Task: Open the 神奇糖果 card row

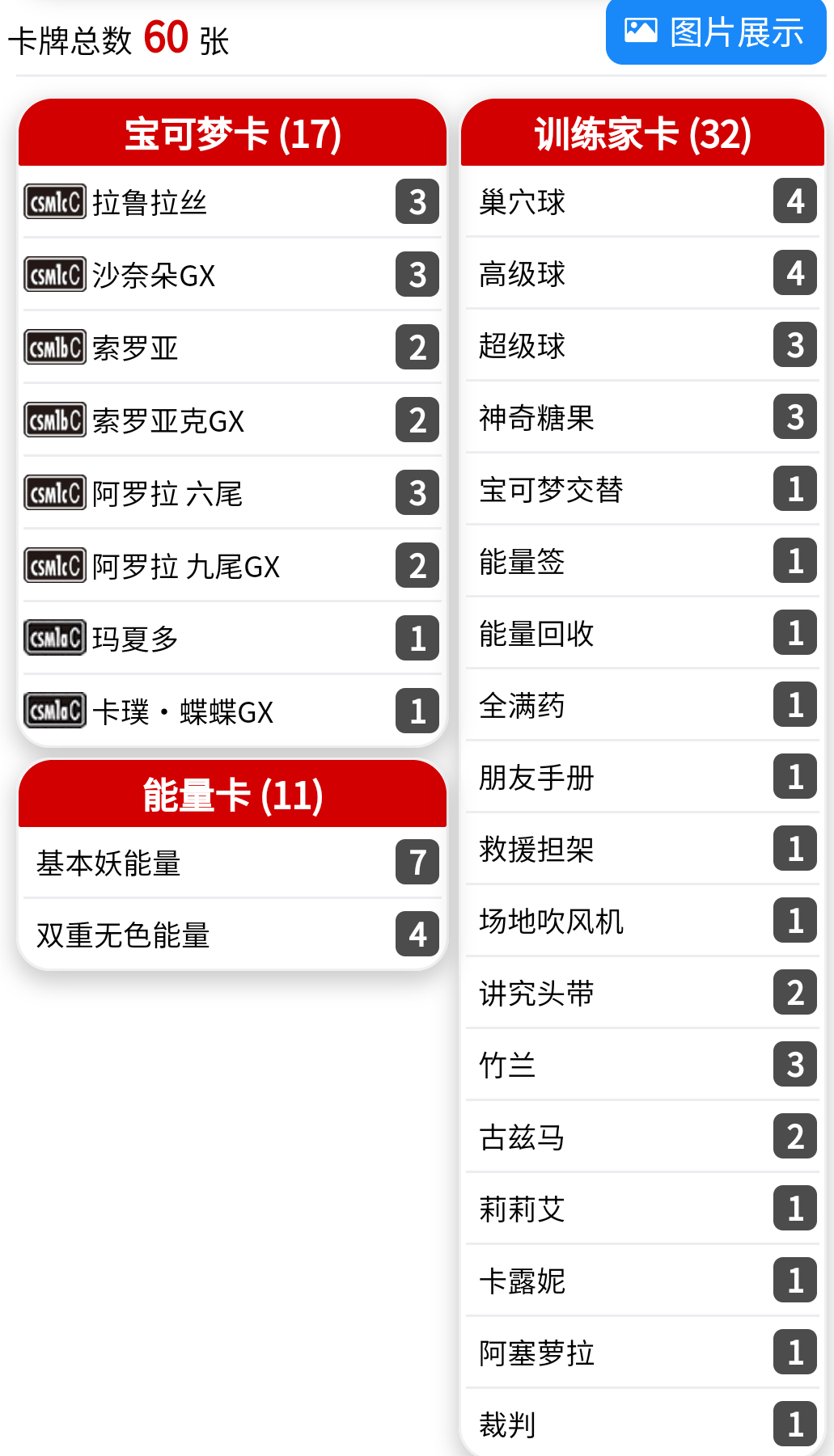Action: [x=643, y=417]
